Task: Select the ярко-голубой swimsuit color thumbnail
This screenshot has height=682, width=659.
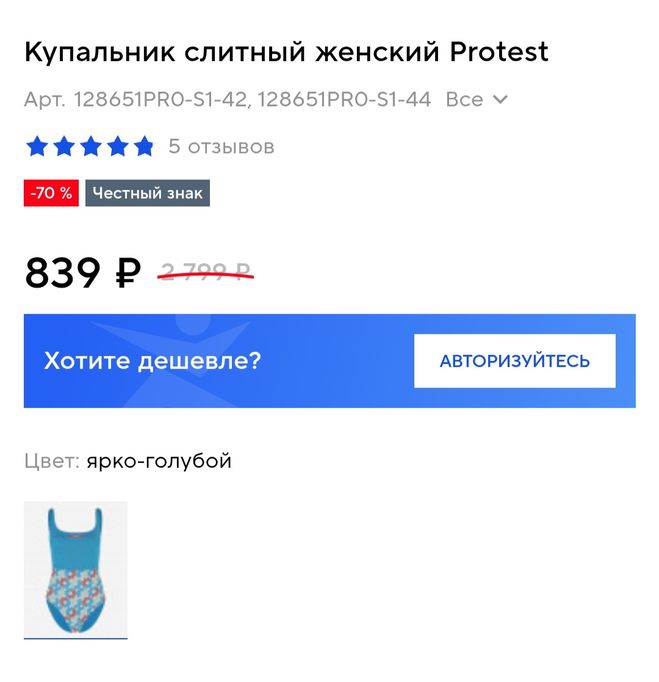Action: 76,568
